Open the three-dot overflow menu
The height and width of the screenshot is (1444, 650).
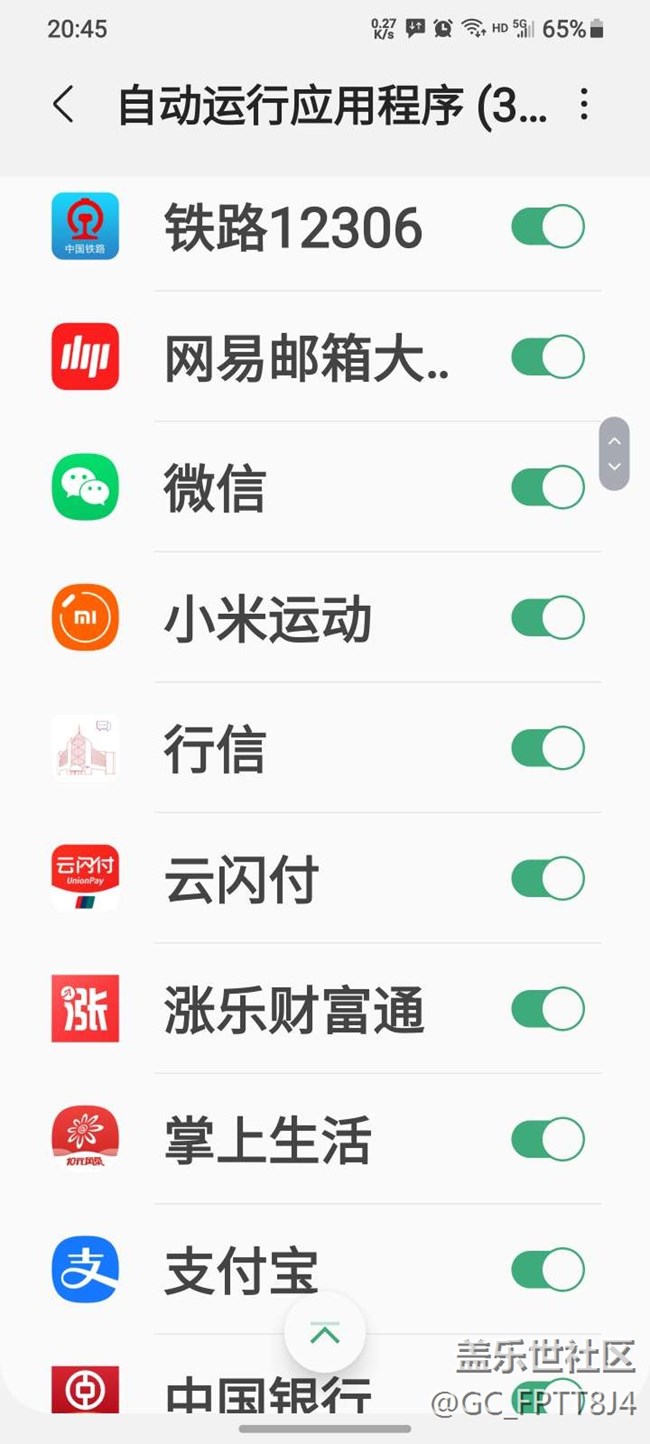pyautogui.click(x=584, y=104)
